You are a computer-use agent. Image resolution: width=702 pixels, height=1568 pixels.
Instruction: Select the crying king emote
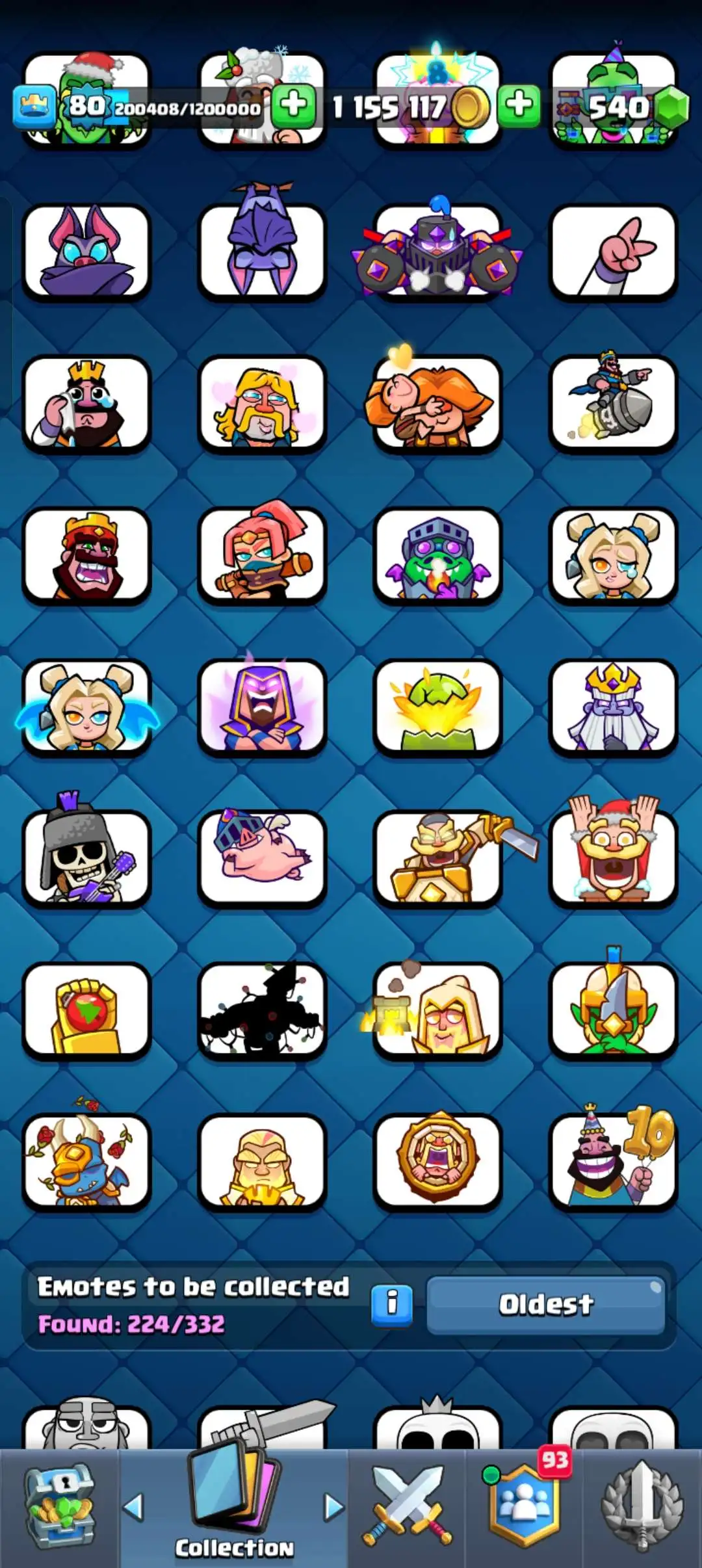(x=86, y=404)
